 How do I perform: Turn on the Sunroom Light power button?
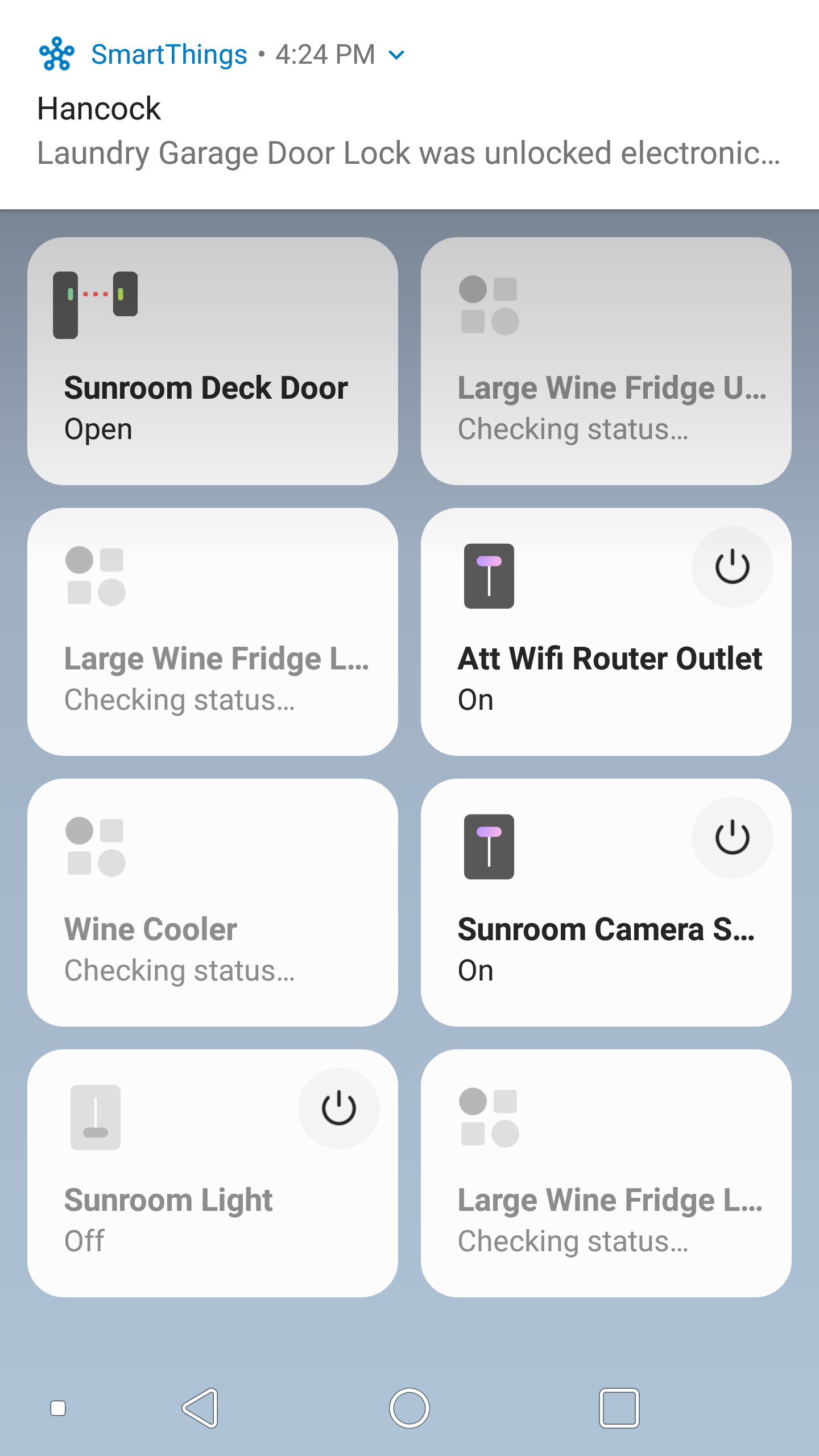338,1108
